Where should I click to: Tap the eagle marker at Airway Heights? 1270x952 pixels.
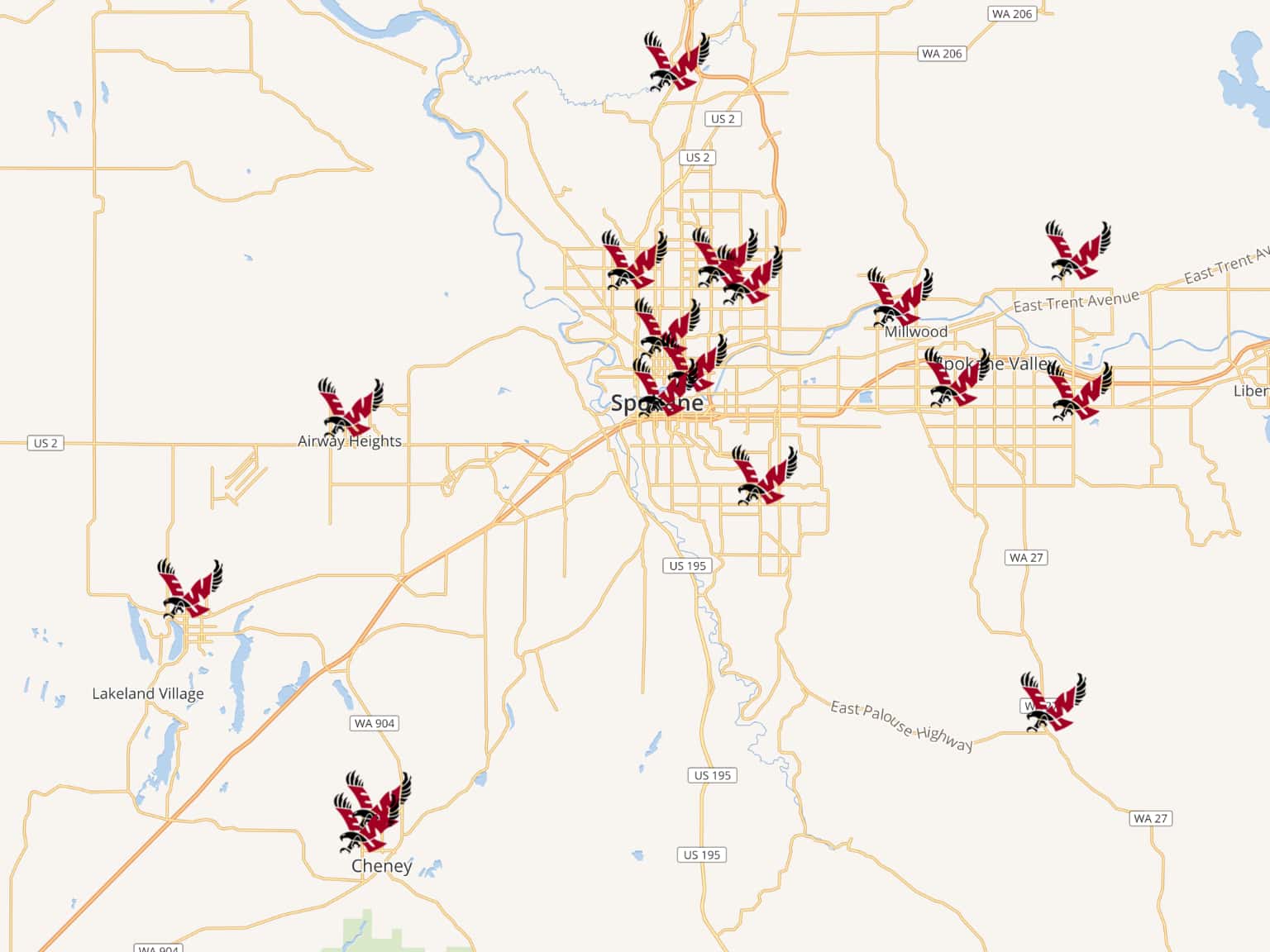click(351, 407)
